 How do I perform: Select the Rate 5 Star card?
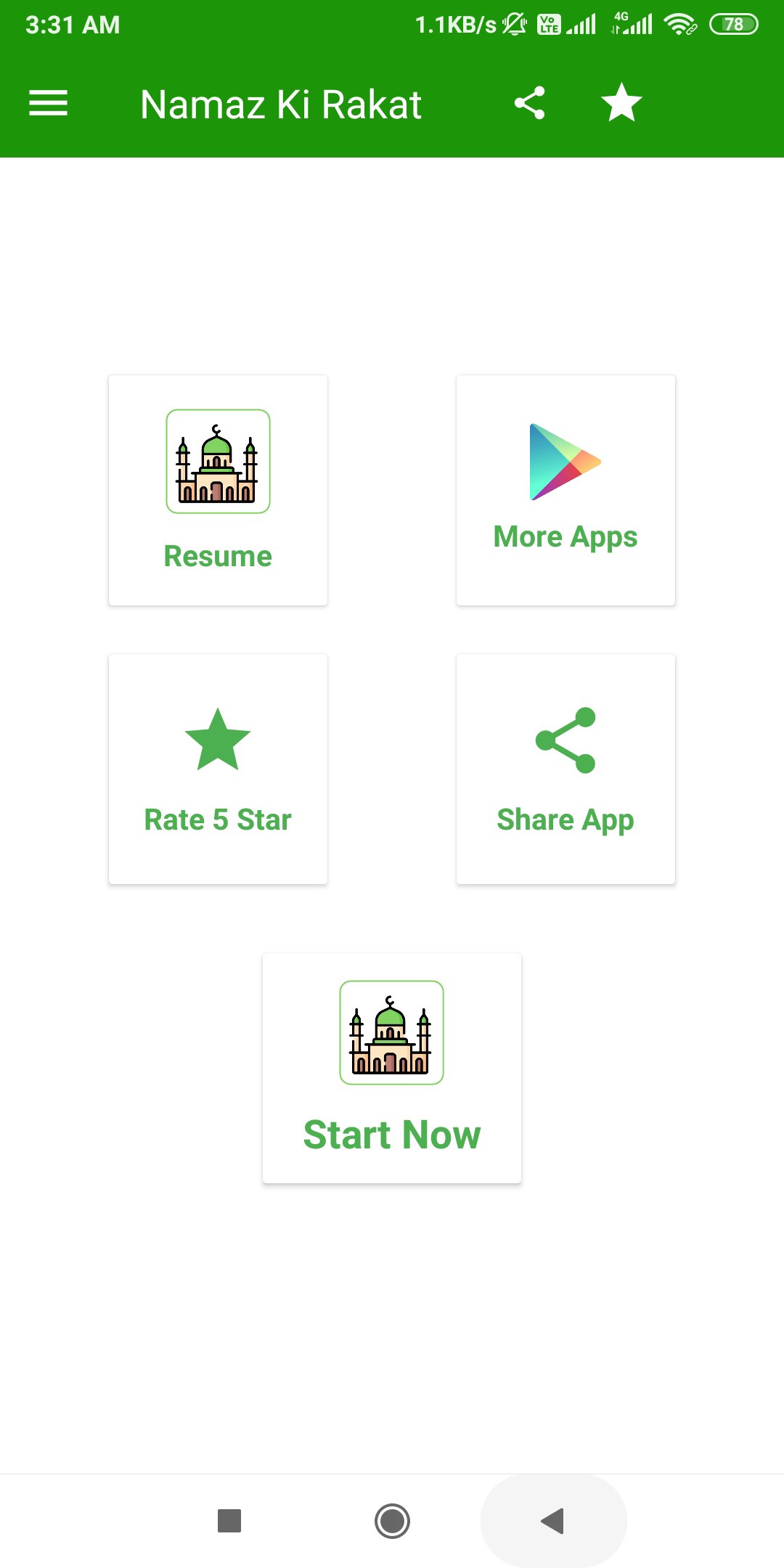218,769
